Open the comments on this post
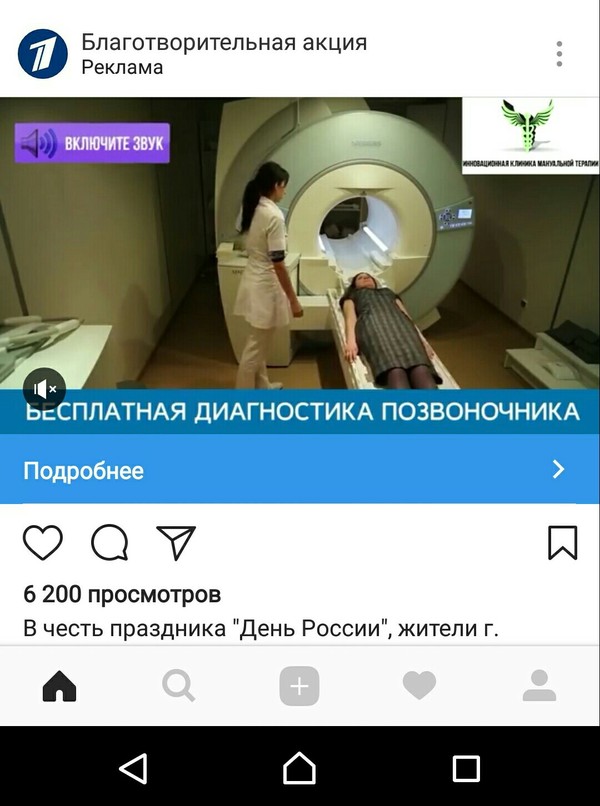 pos(110,542)
